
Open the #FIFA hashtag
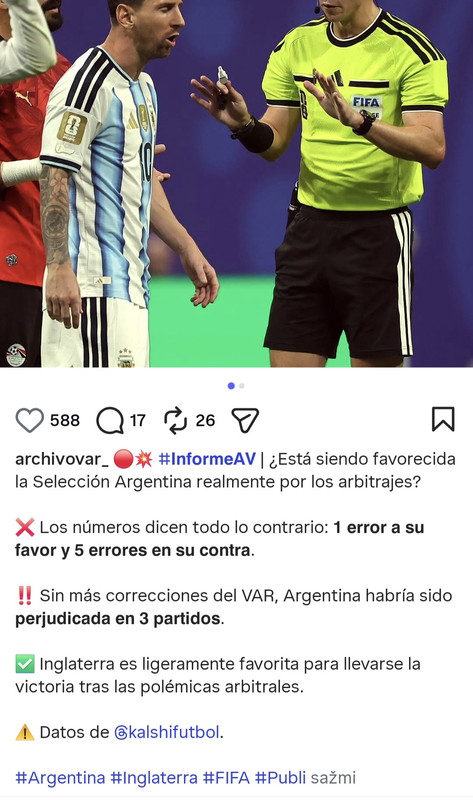[226, 778]
